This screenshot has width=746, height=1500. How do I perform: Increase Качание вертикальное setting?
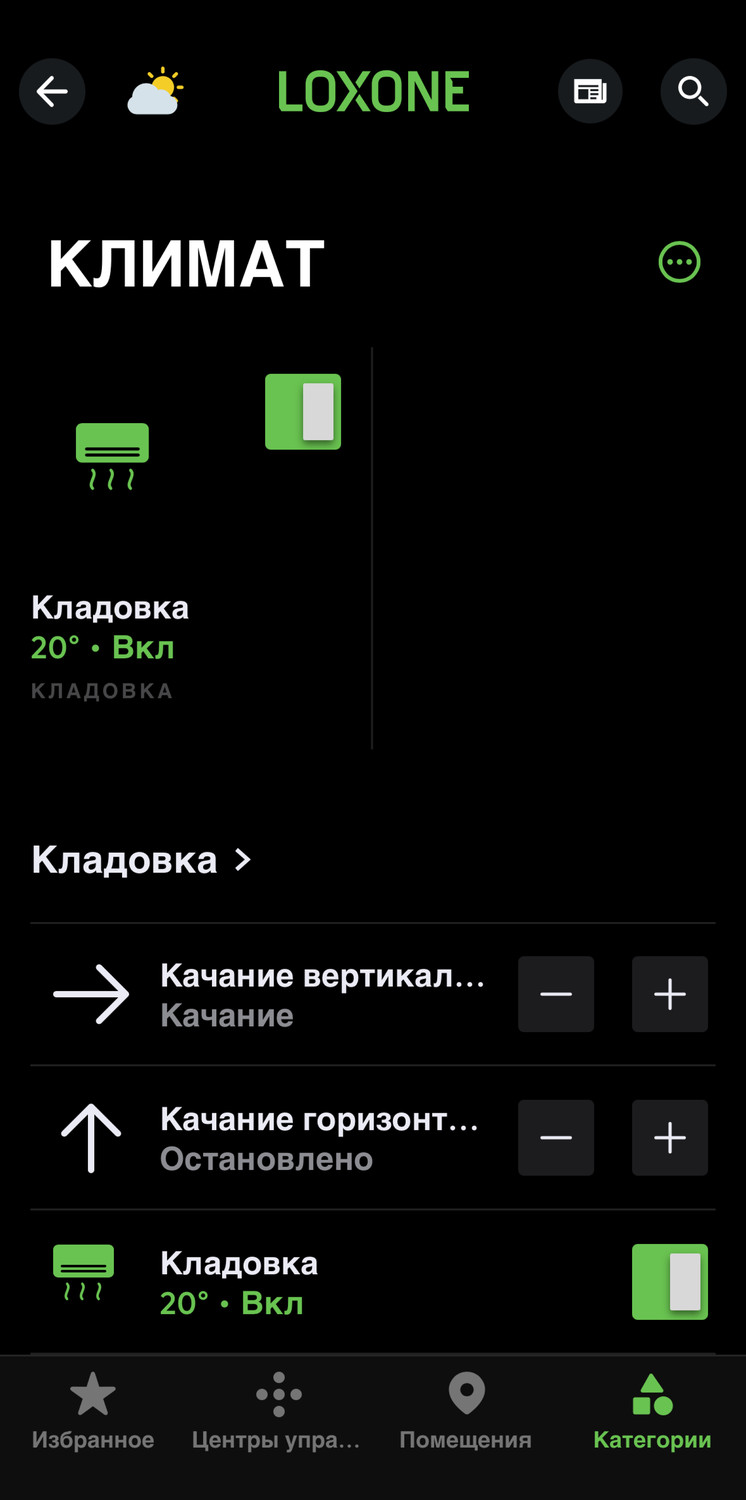(670, 994)
